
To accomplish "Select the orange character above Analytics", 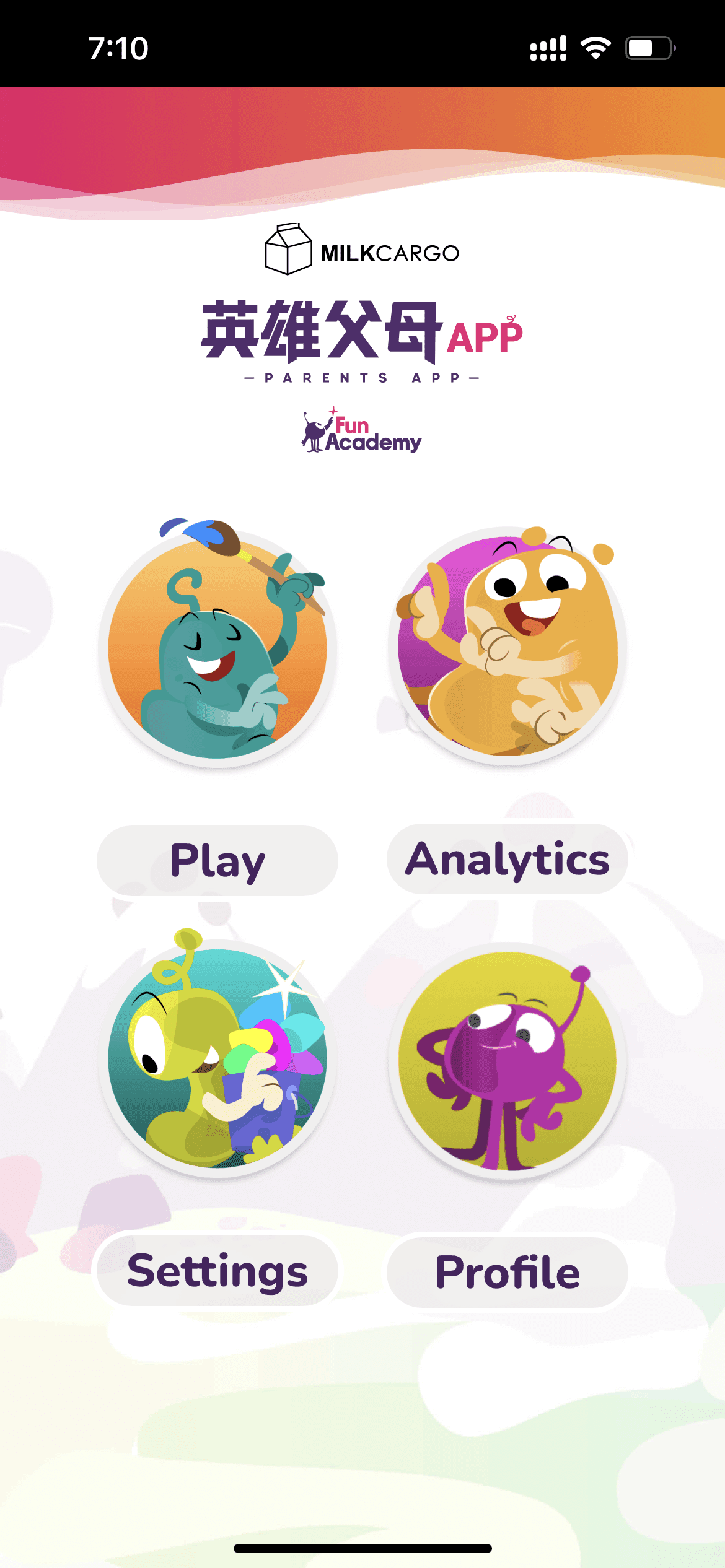I will [x=507, y=645].
